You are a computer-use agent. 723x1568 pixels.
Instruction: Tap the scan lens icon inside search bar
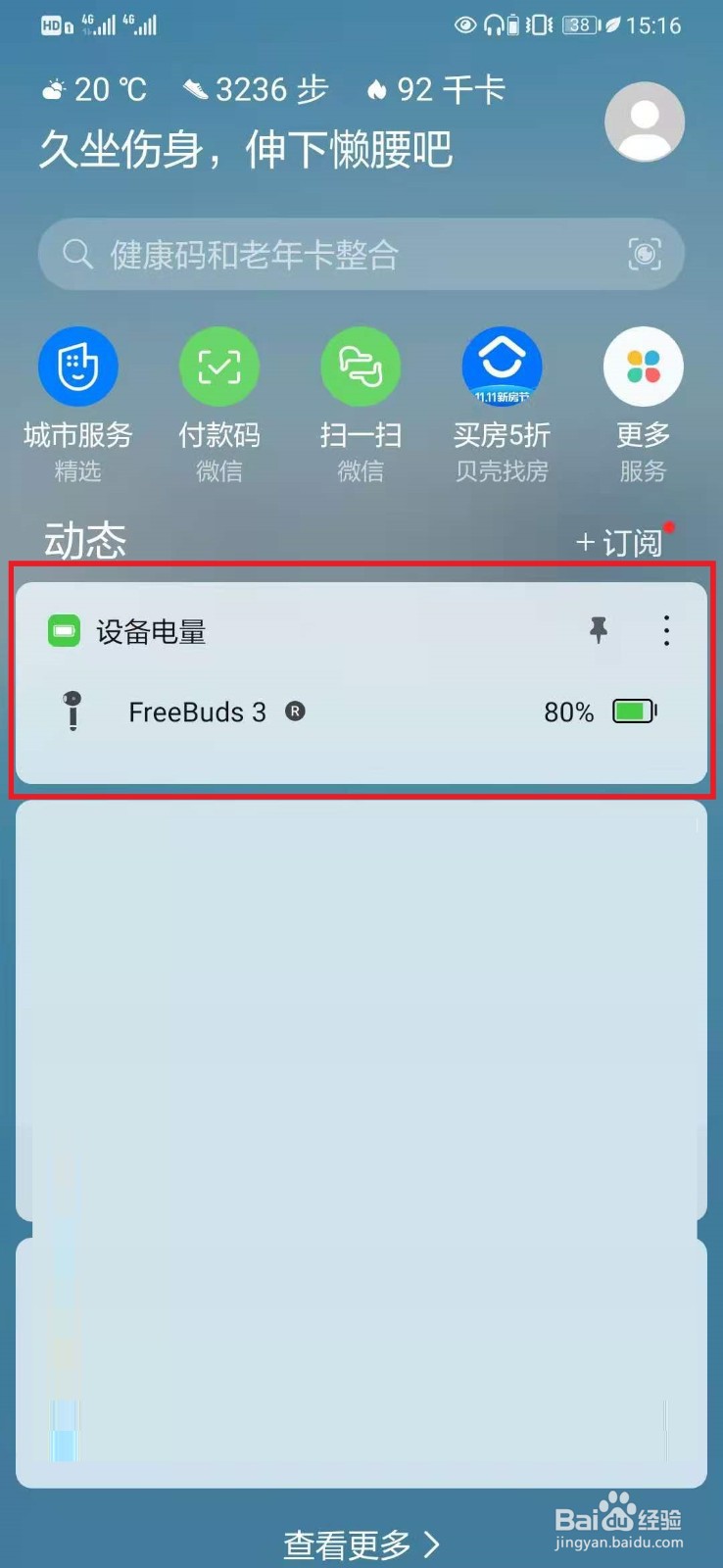[x=644, y=255]
